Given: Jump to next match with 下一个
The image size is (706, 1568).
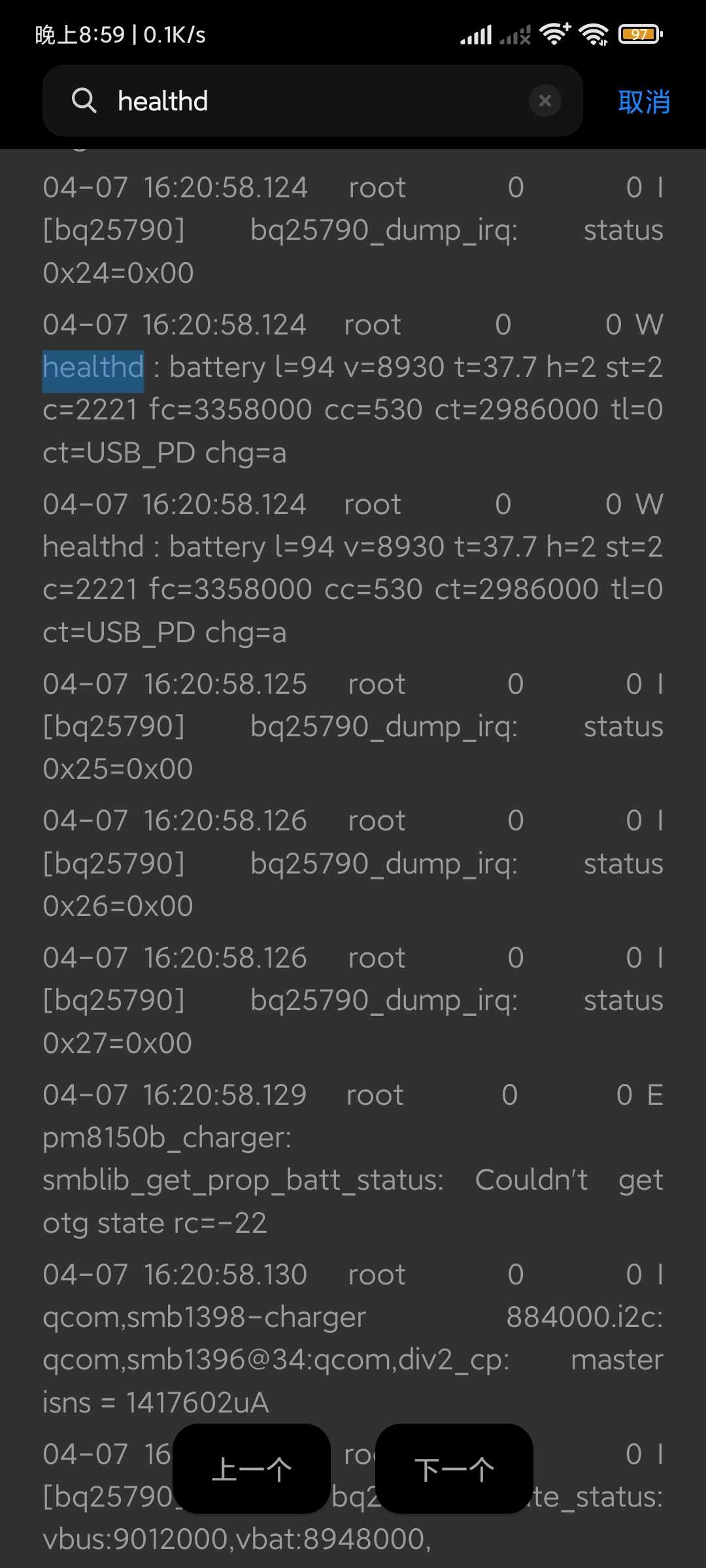Looking at the screenshot, I should coord(454,1469).
